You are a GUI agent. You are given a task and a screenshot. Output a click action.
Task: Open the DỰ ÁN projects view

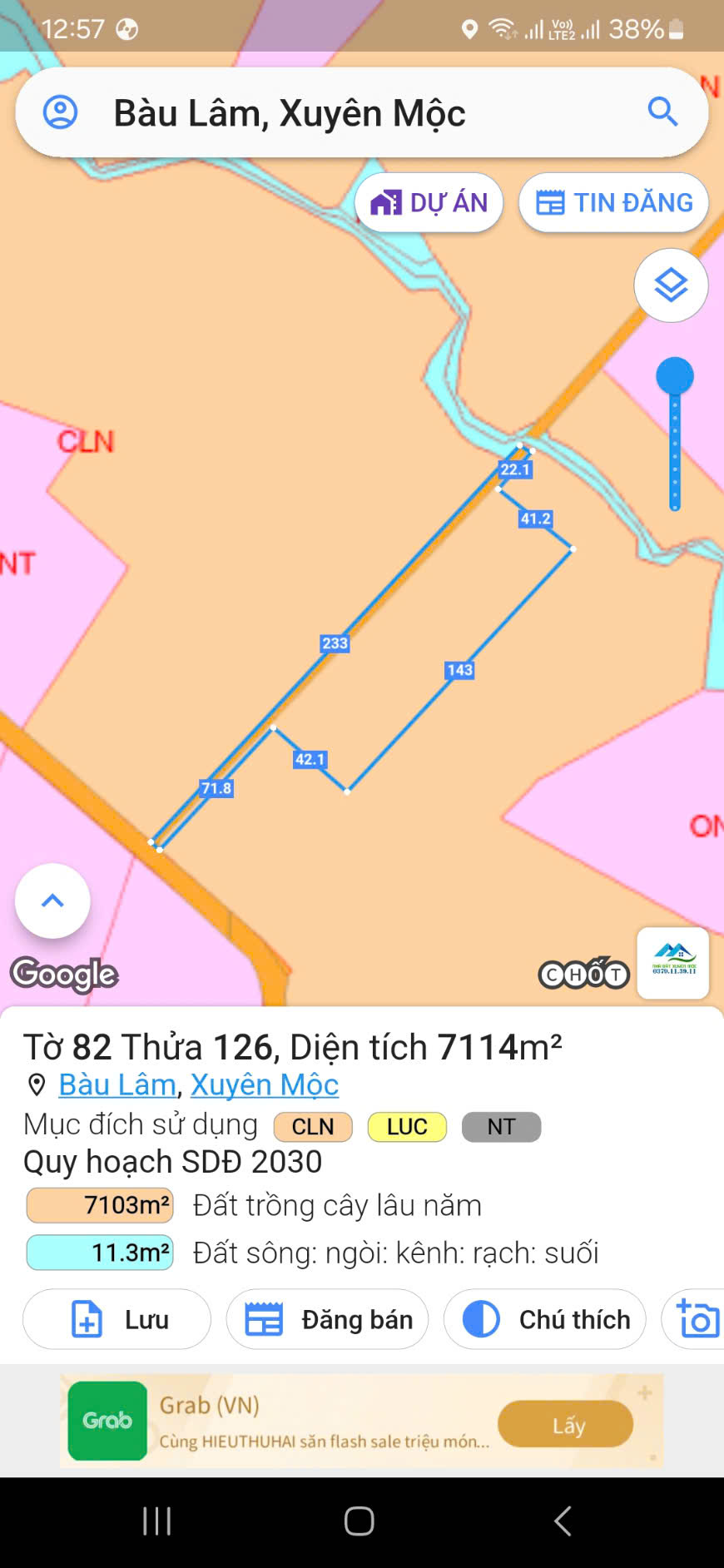pos(429,201)
